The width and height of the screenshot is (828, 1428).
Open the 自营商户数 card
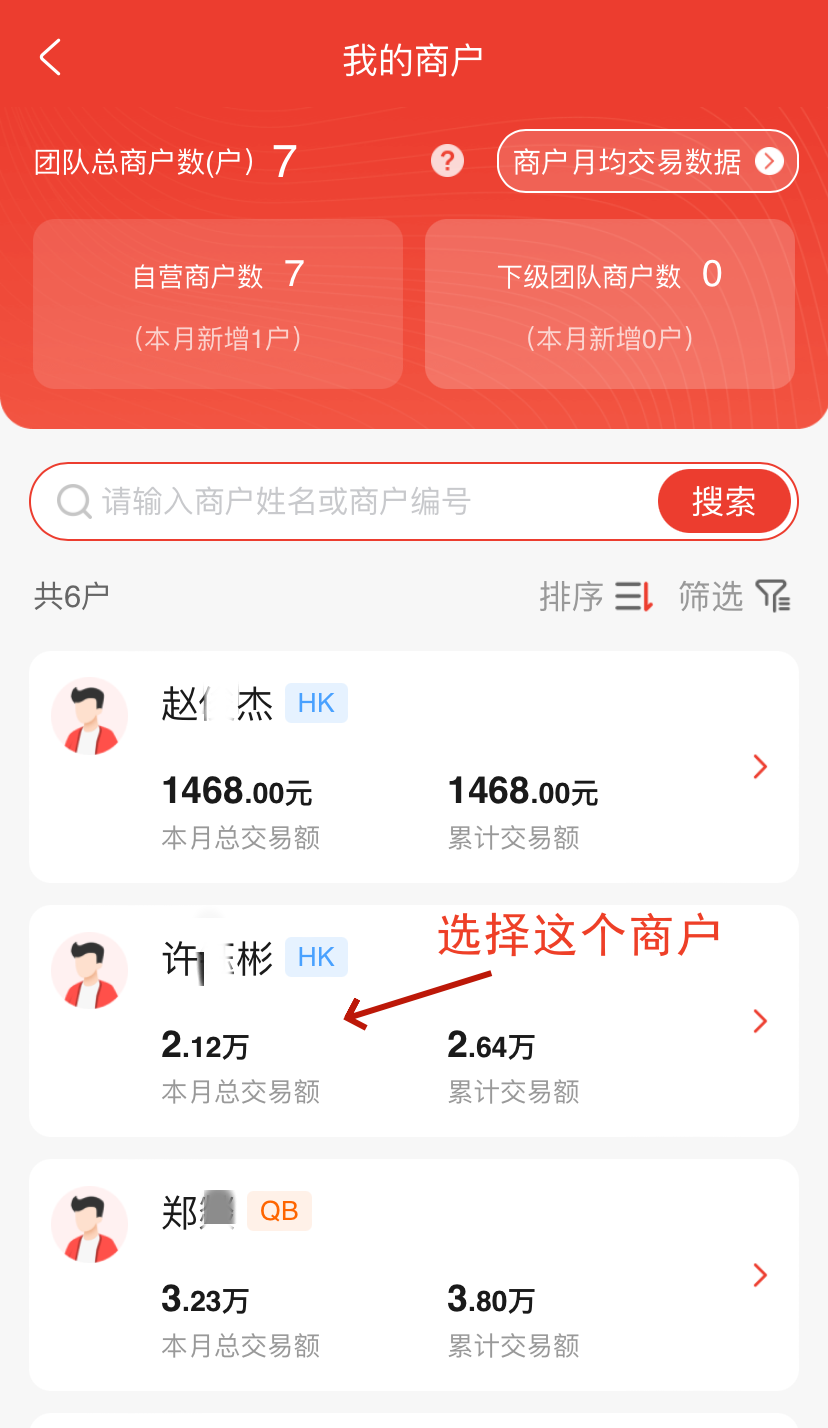(218, 304)
